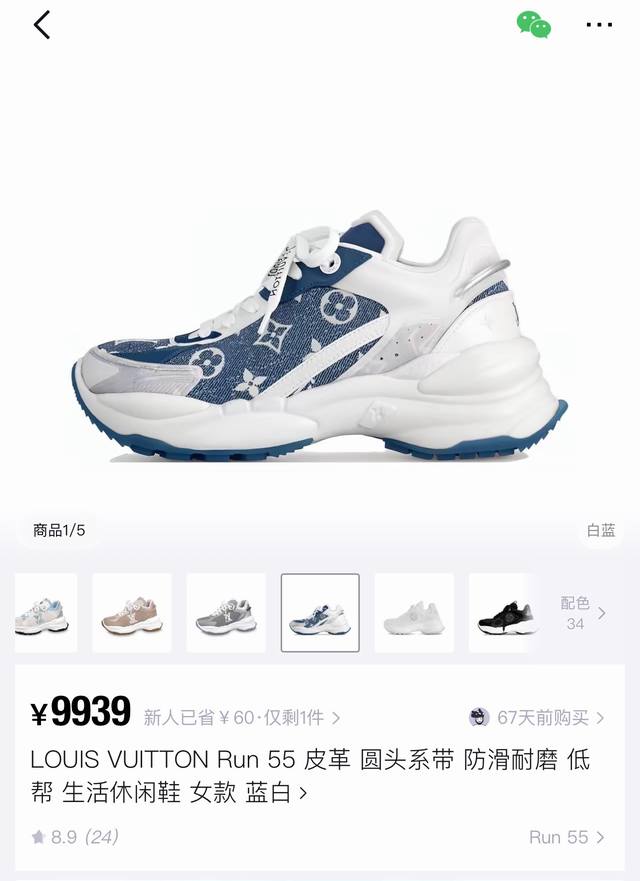
Task: Select the all-white sneaker colorway thumbnail
Action: click(414, 613)
